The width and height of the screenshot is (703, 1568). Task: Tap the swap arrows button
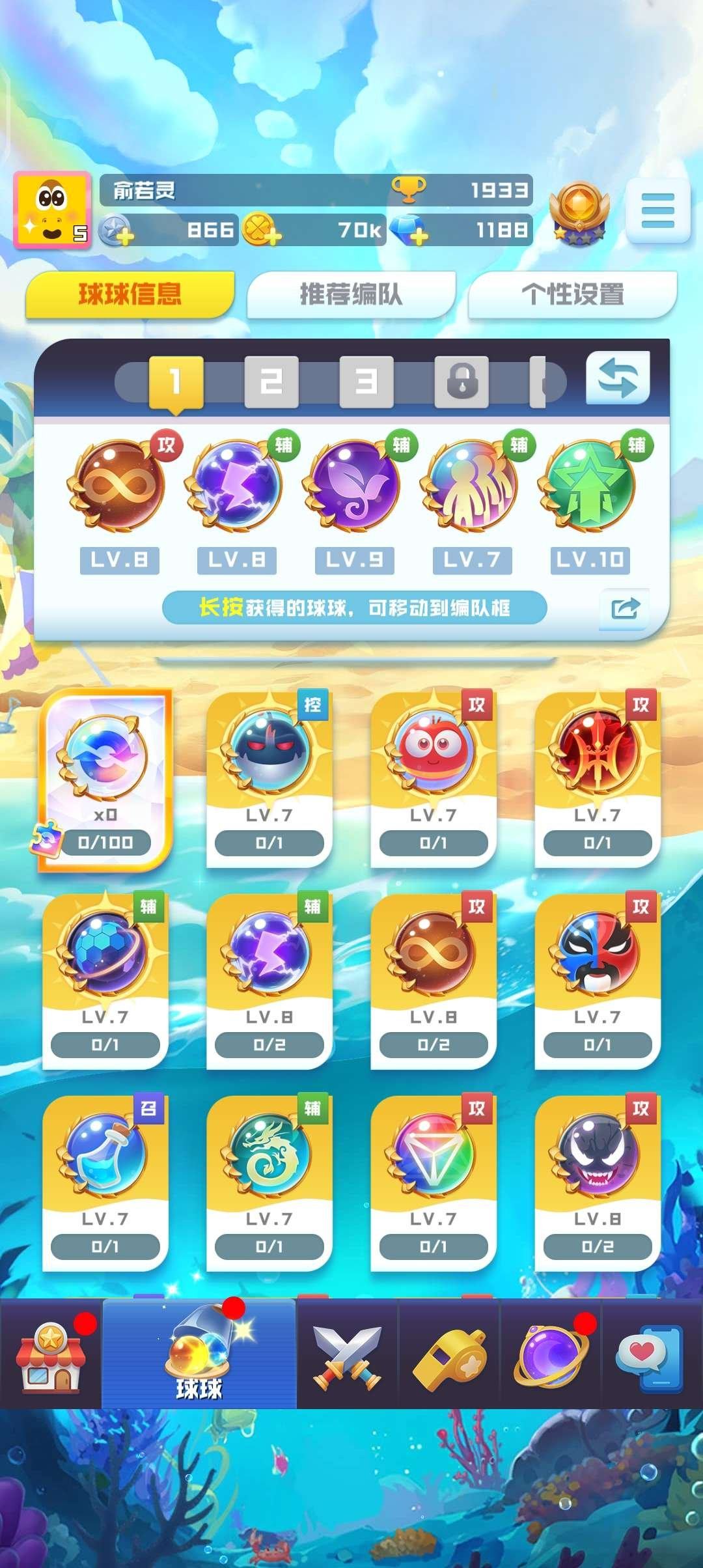[617, 378]
